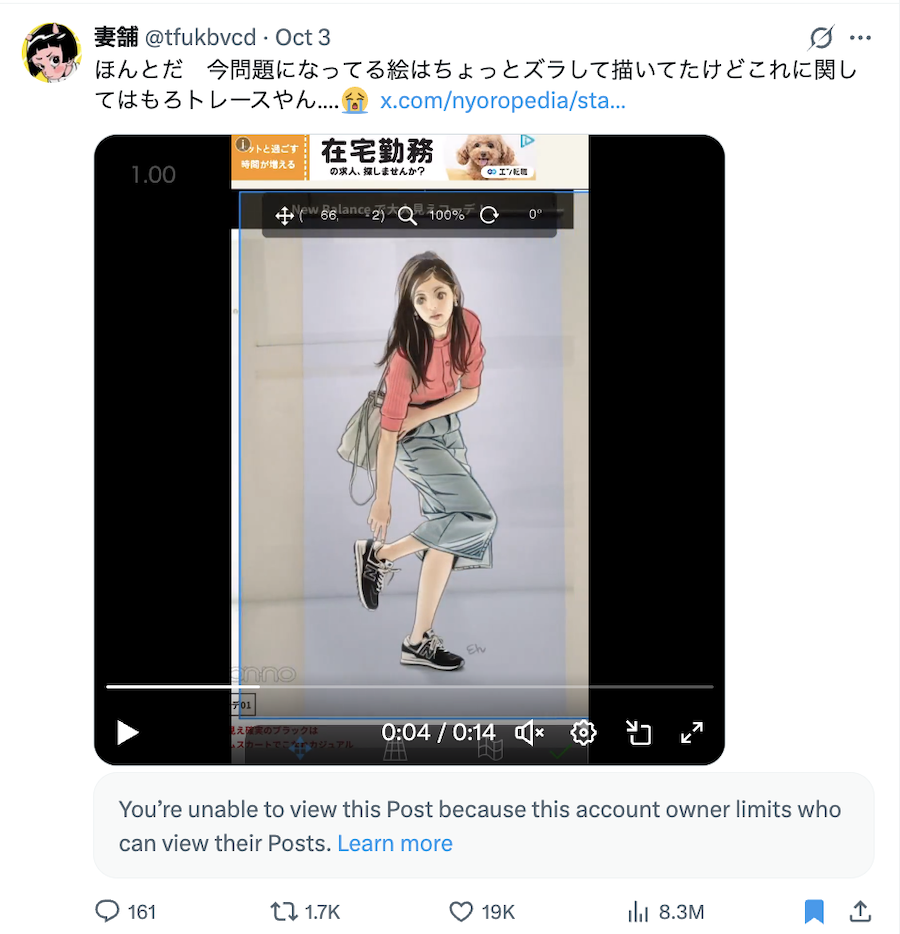The height and width of the screenshot is (934, 900).
Task: Share this post
Action: [860, 911]
